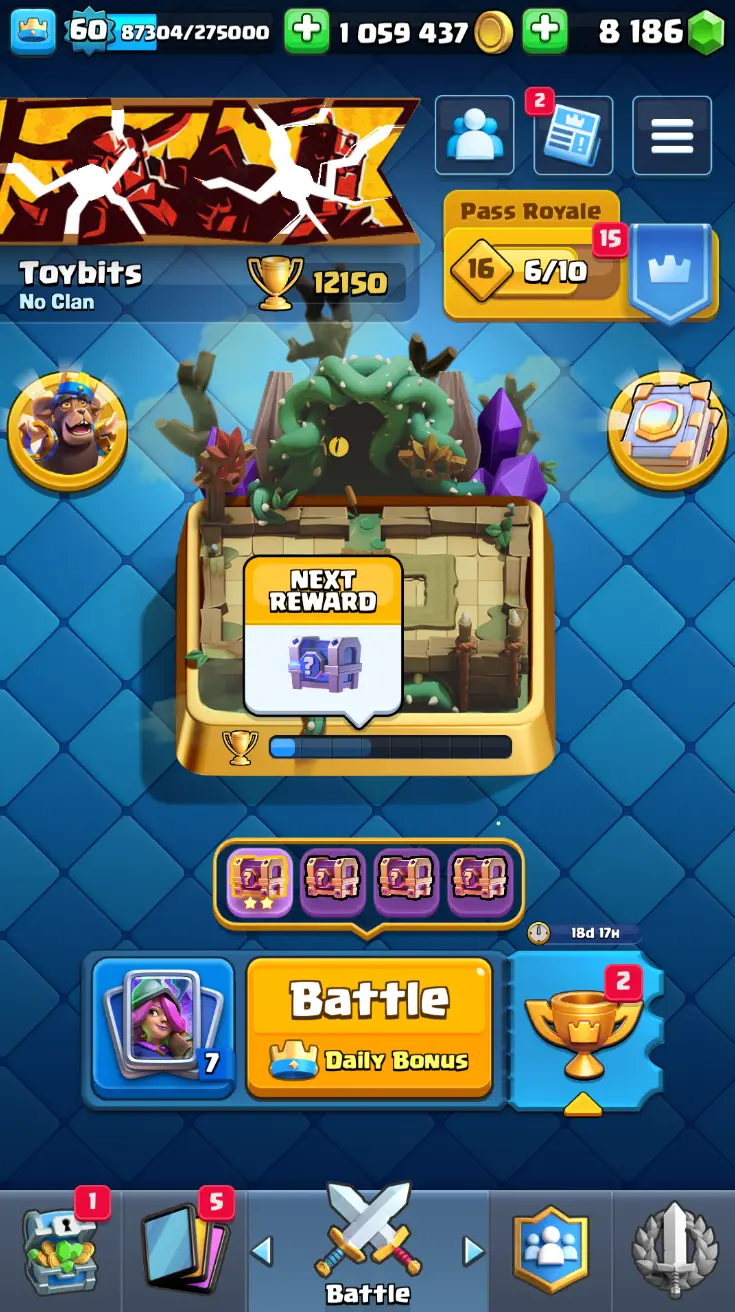Screen dimensions: 735x1312
Task: Switch to the Clan social tab
Action: (550, 1250)
